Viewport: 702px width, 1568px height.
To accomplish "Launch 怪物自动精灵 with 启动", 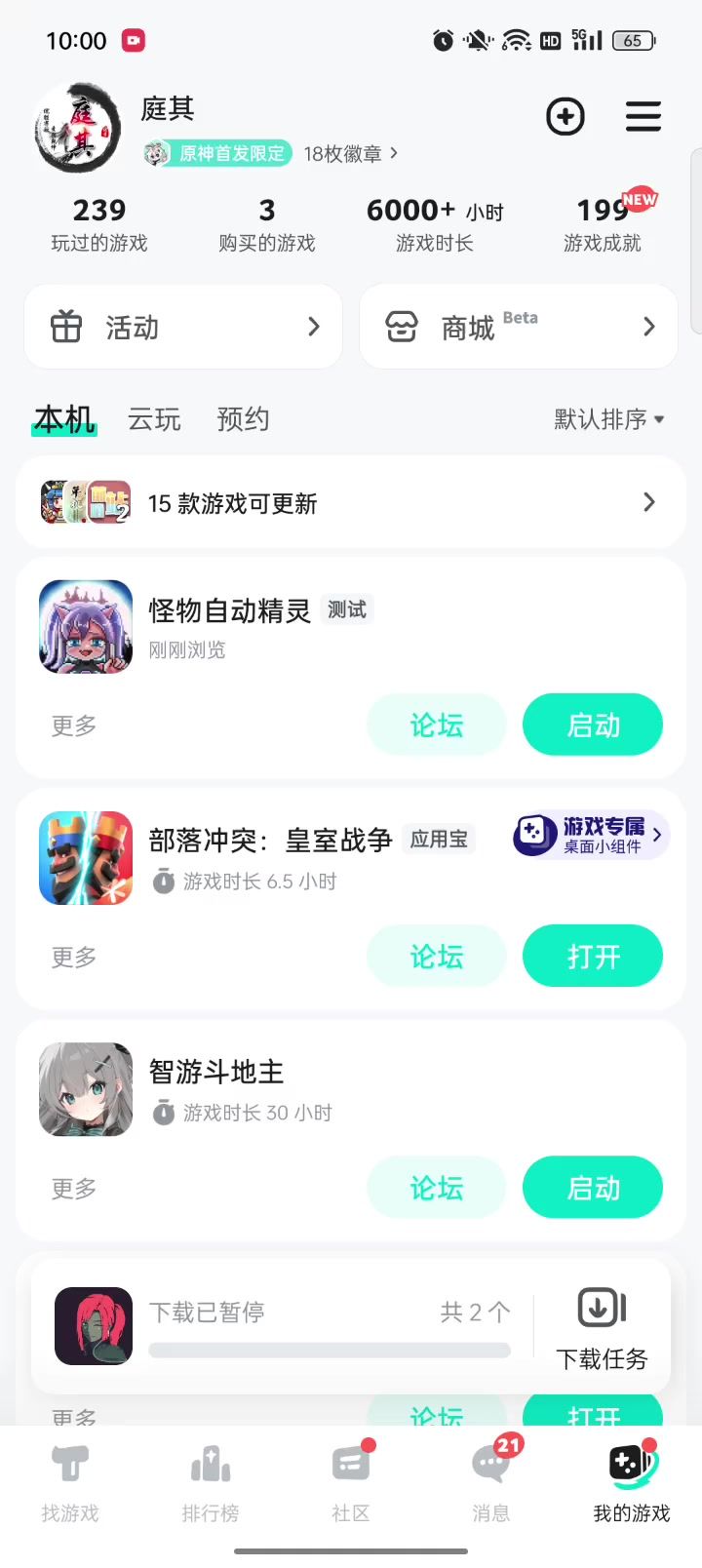I will coord(593,725).
